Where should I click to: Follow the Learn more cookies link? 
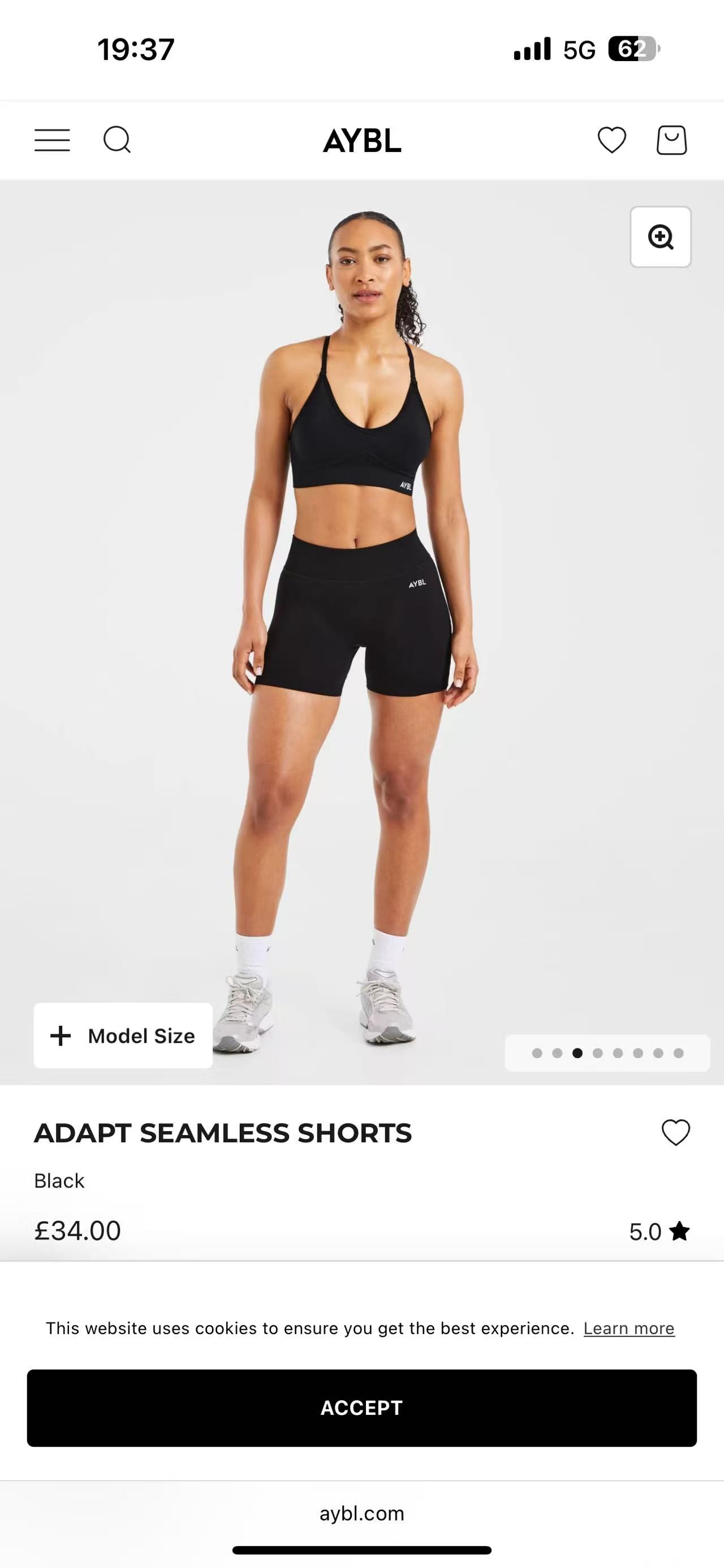628,1328
